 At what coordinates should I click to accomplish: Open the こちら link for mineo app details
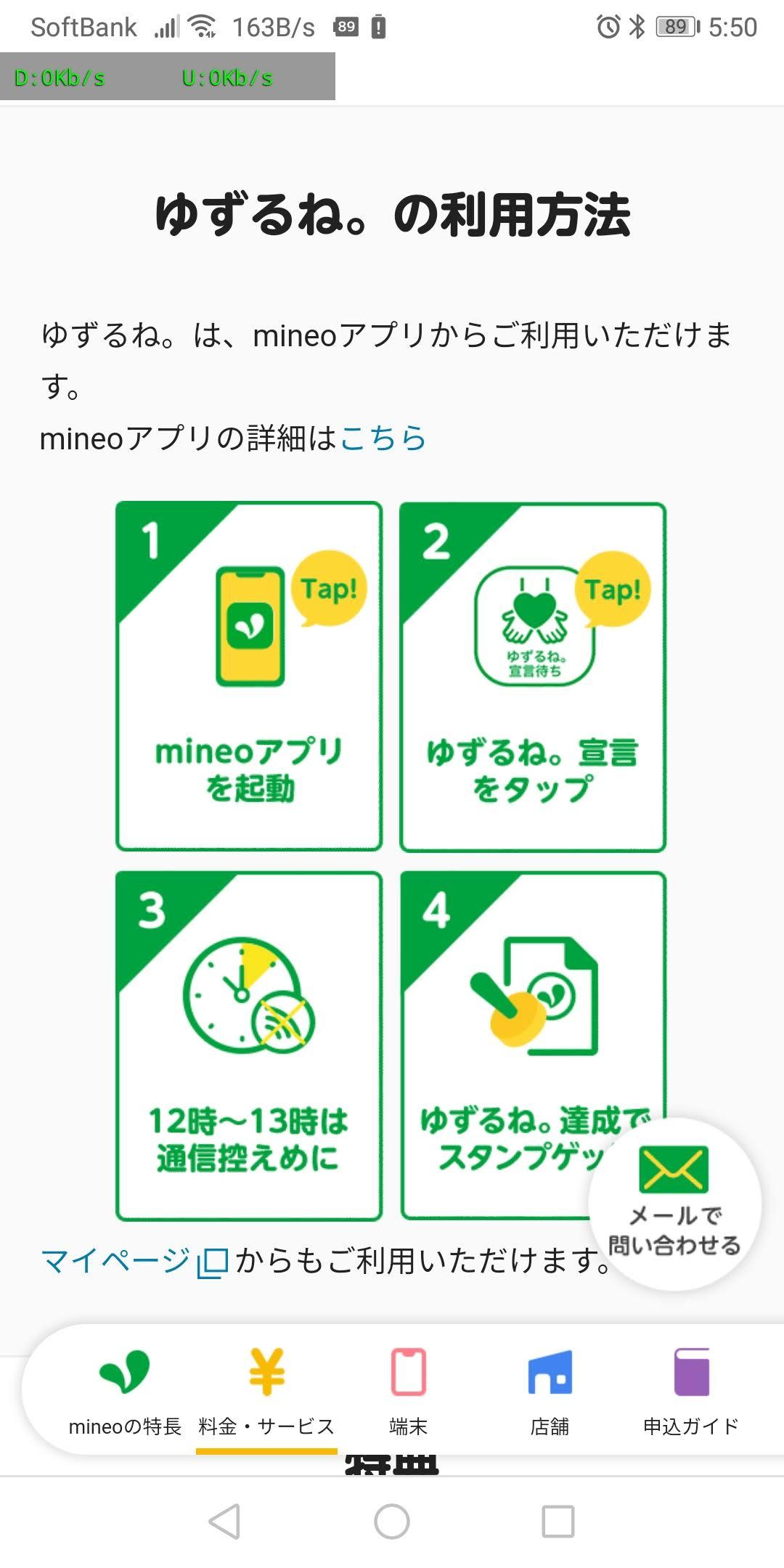pos(383,438)
